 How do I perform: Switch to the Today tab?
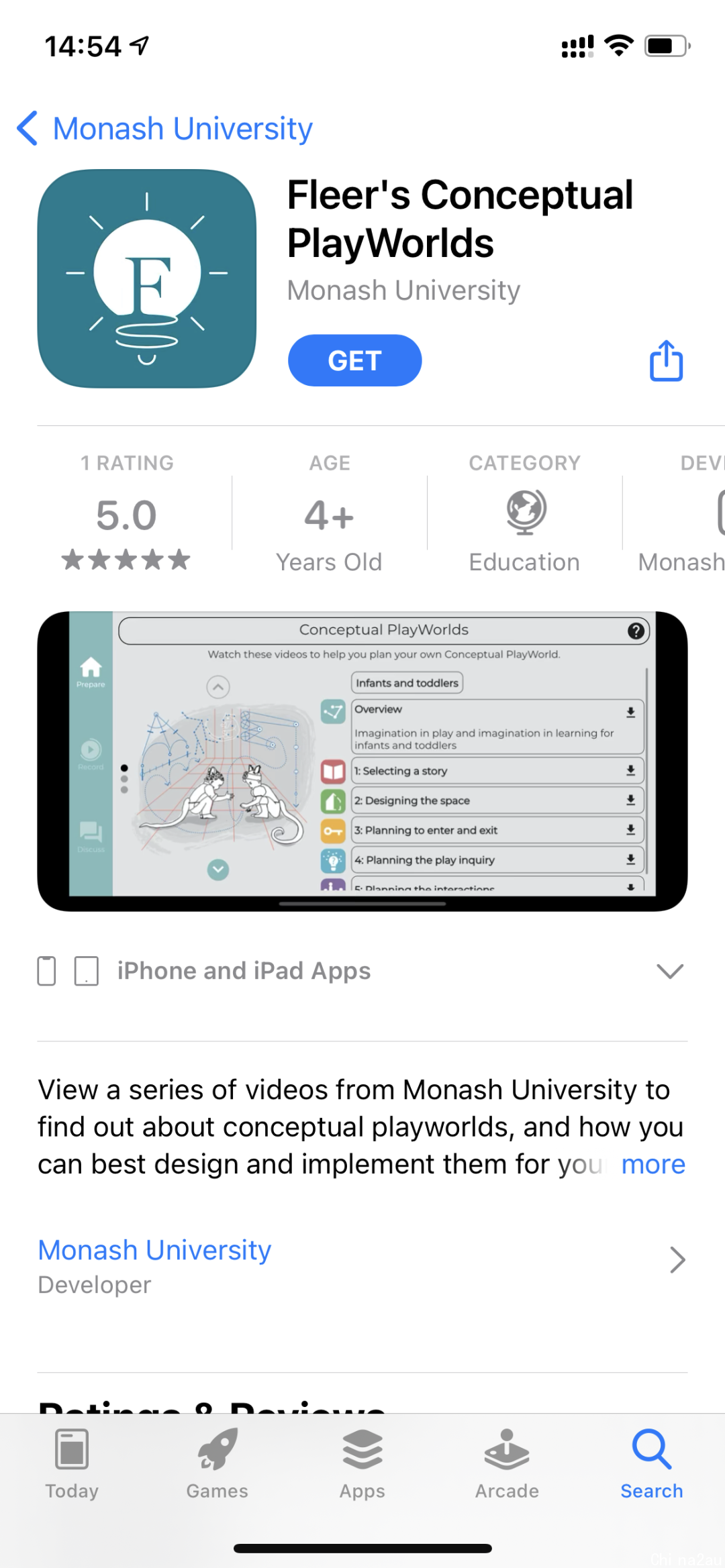(72, 1464)
